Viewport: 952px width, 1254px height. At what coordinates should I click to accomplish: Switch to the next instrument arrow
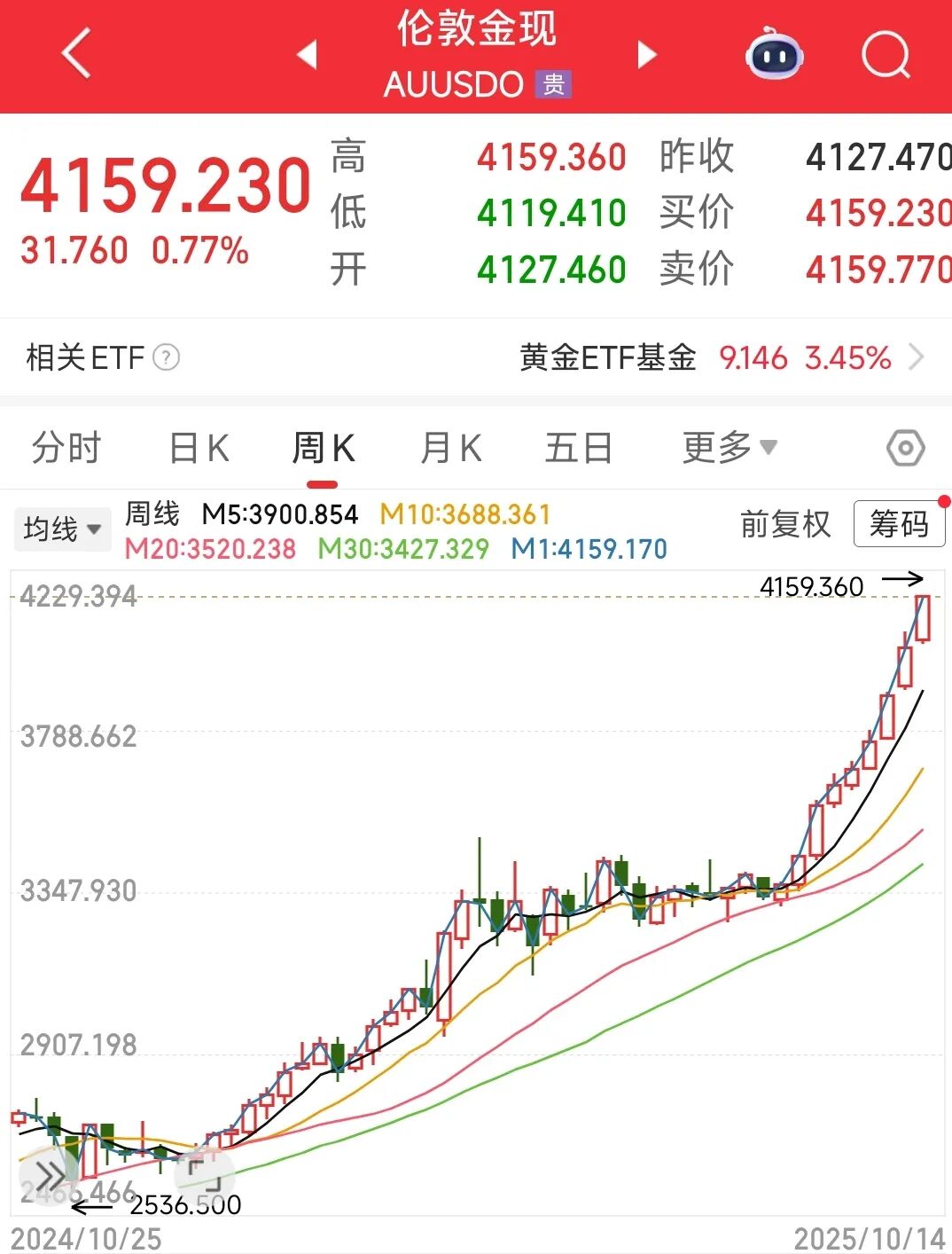(x=648, y=55)
